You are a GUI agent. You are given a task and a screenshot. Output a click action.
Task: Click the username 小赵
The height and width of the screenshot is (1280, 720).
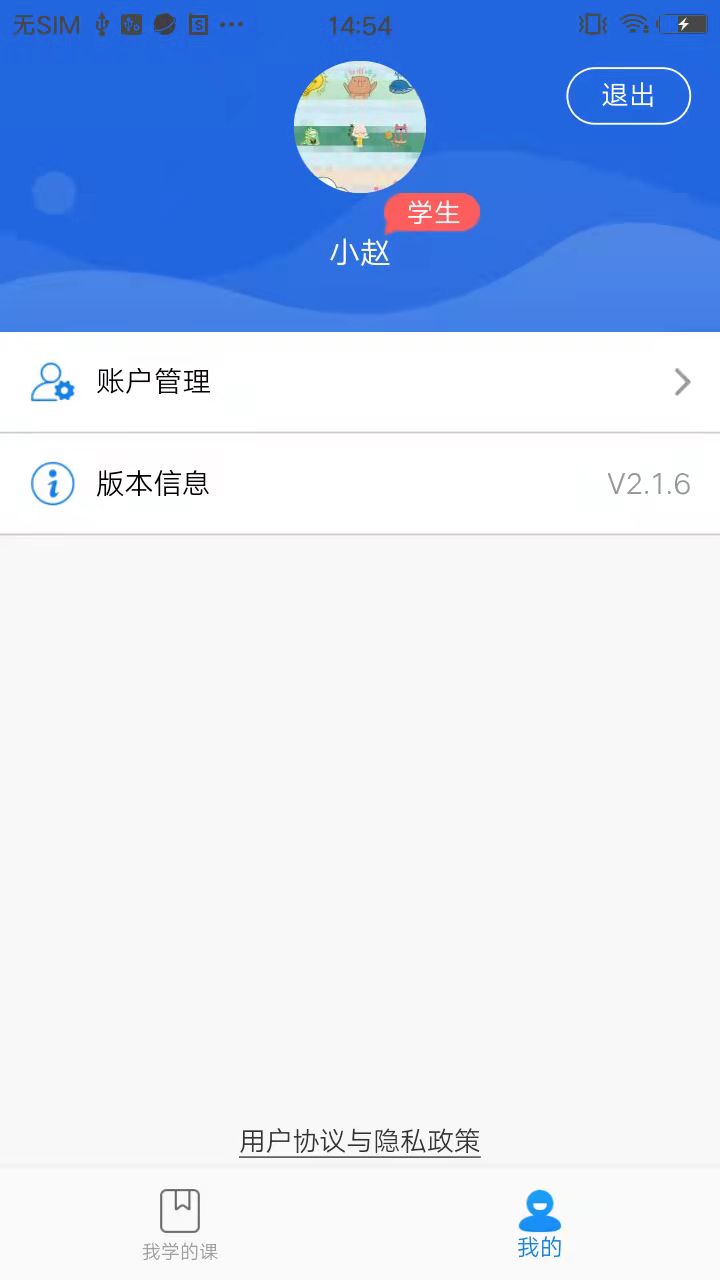click(360, 252)
